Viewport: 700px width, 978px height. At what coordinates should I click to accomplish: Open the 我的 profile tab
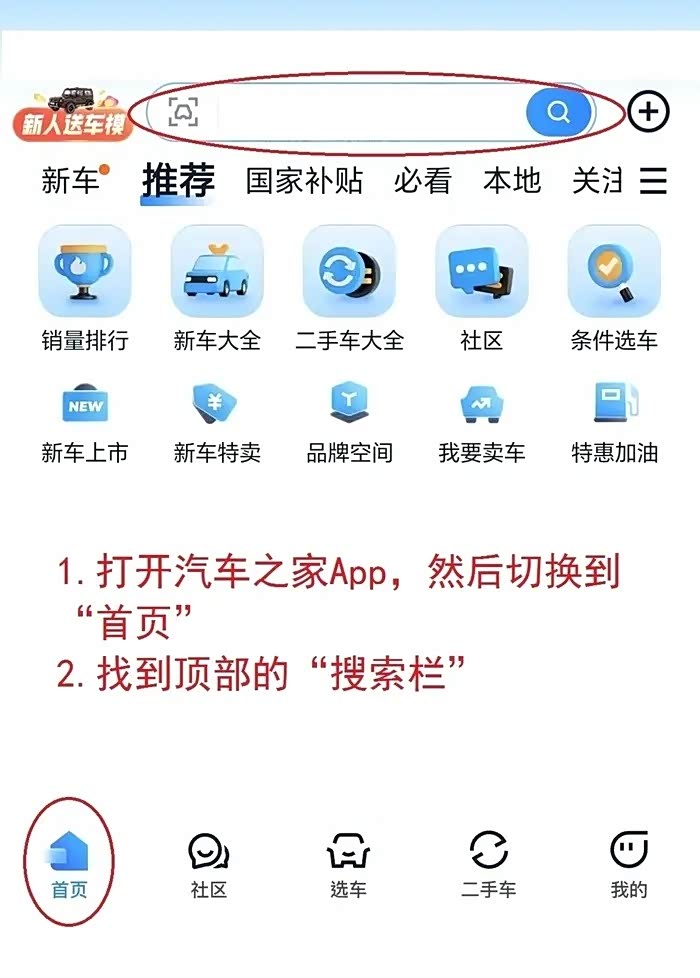click(x=629, y=865)
